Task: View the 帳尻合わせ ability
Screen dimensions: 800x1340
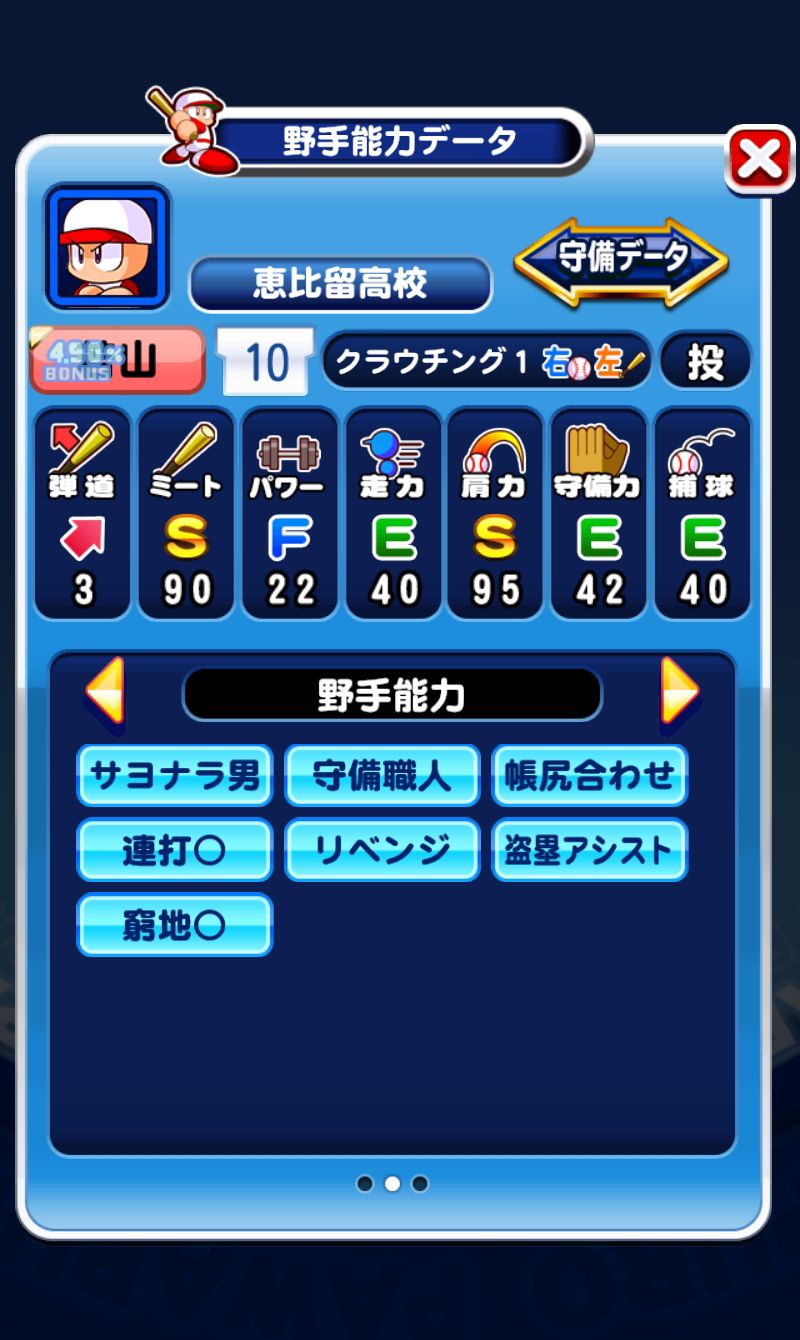Action: coord(589,775)
